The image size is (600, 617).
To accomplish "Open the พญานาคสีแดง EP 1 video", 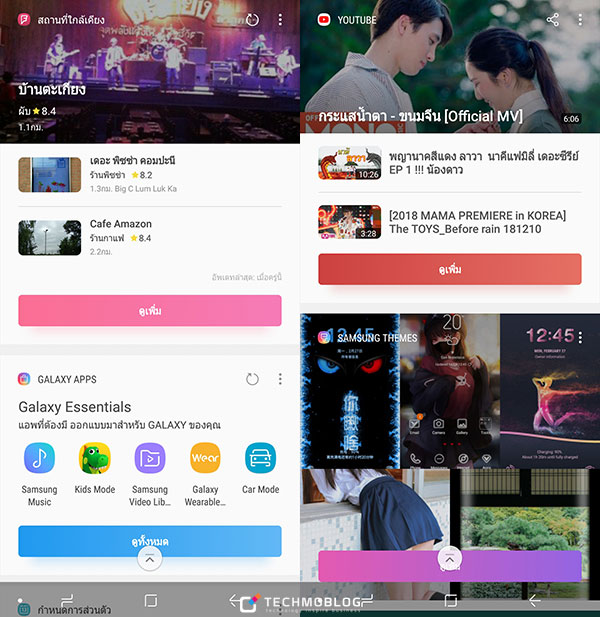I will (x=450, y=163).
